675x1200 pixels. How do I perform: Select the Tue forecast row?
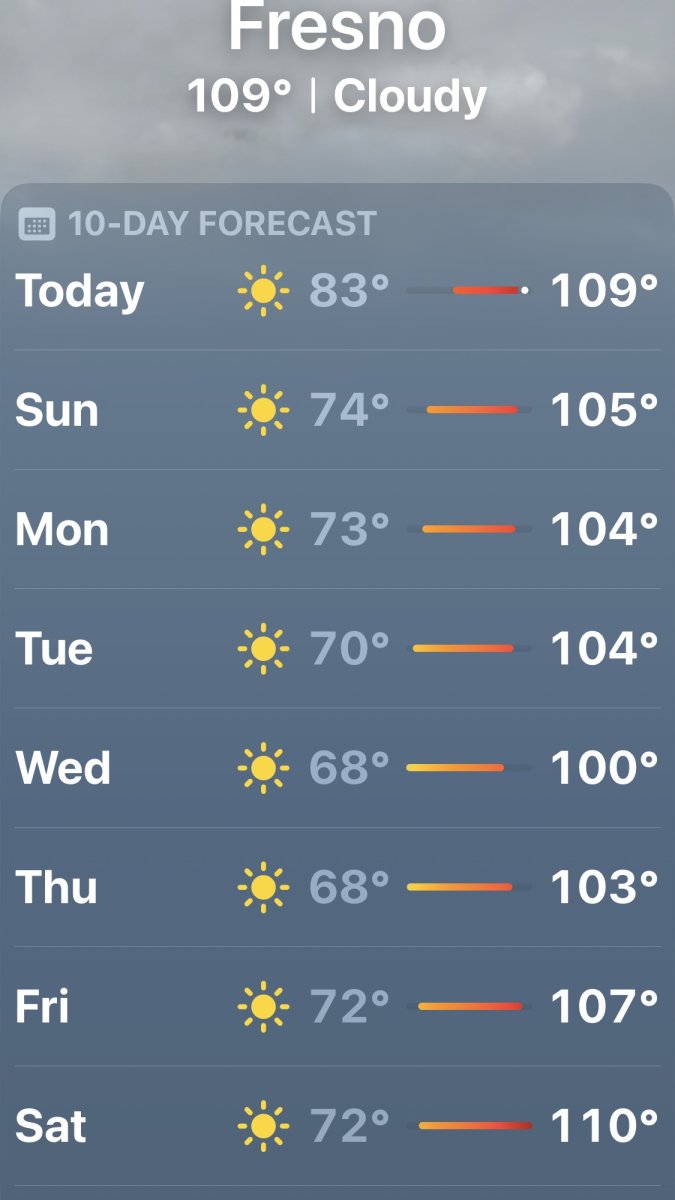click(337, 649)
